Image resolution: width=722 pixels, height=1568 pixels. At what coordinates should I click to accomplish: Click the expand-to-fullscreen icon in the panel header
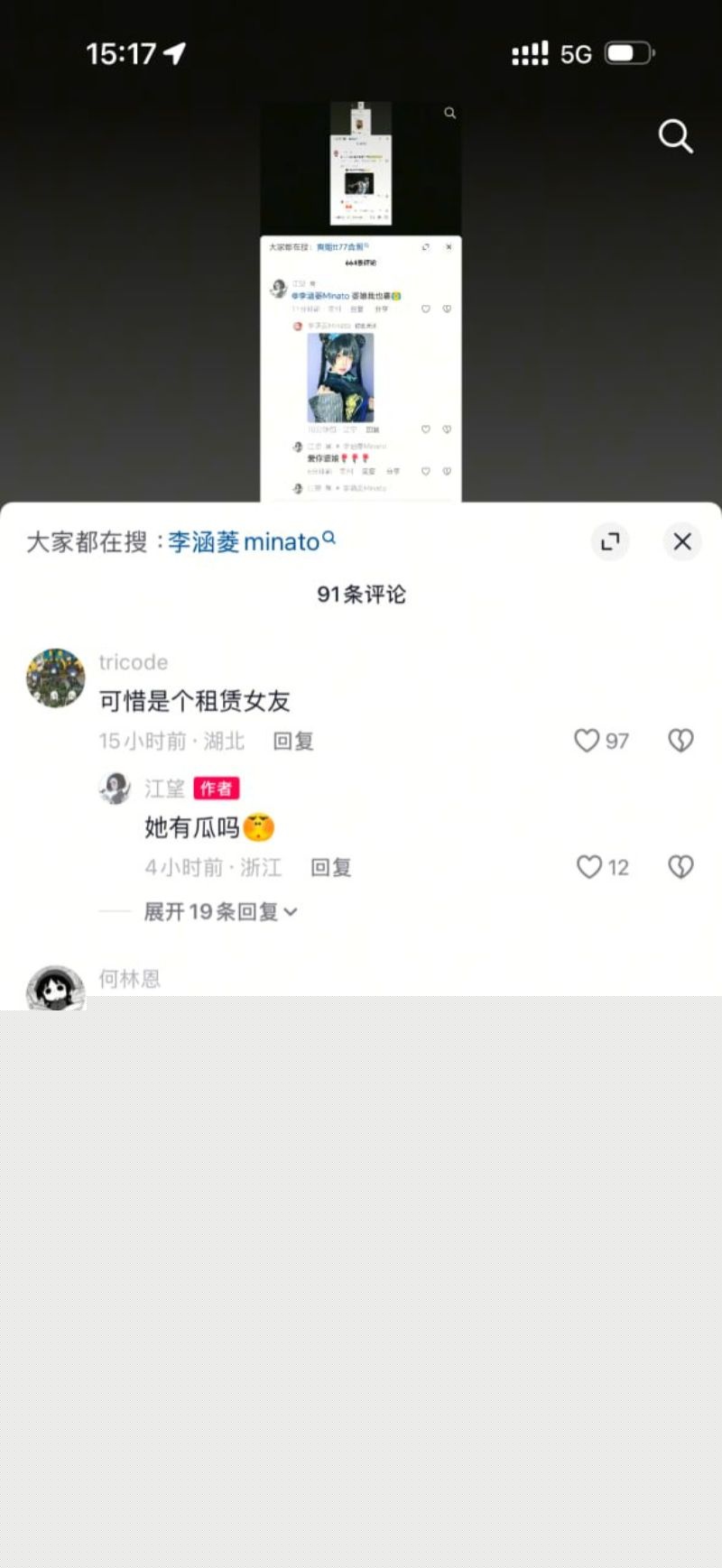point(610,542)
